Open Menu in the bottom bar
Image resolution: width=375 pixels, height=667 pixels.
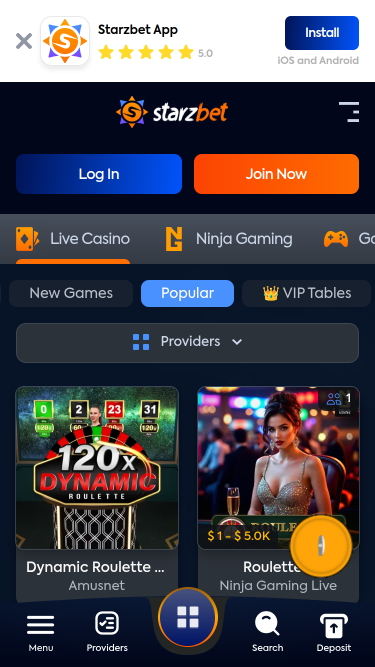[x=41, y=633]
